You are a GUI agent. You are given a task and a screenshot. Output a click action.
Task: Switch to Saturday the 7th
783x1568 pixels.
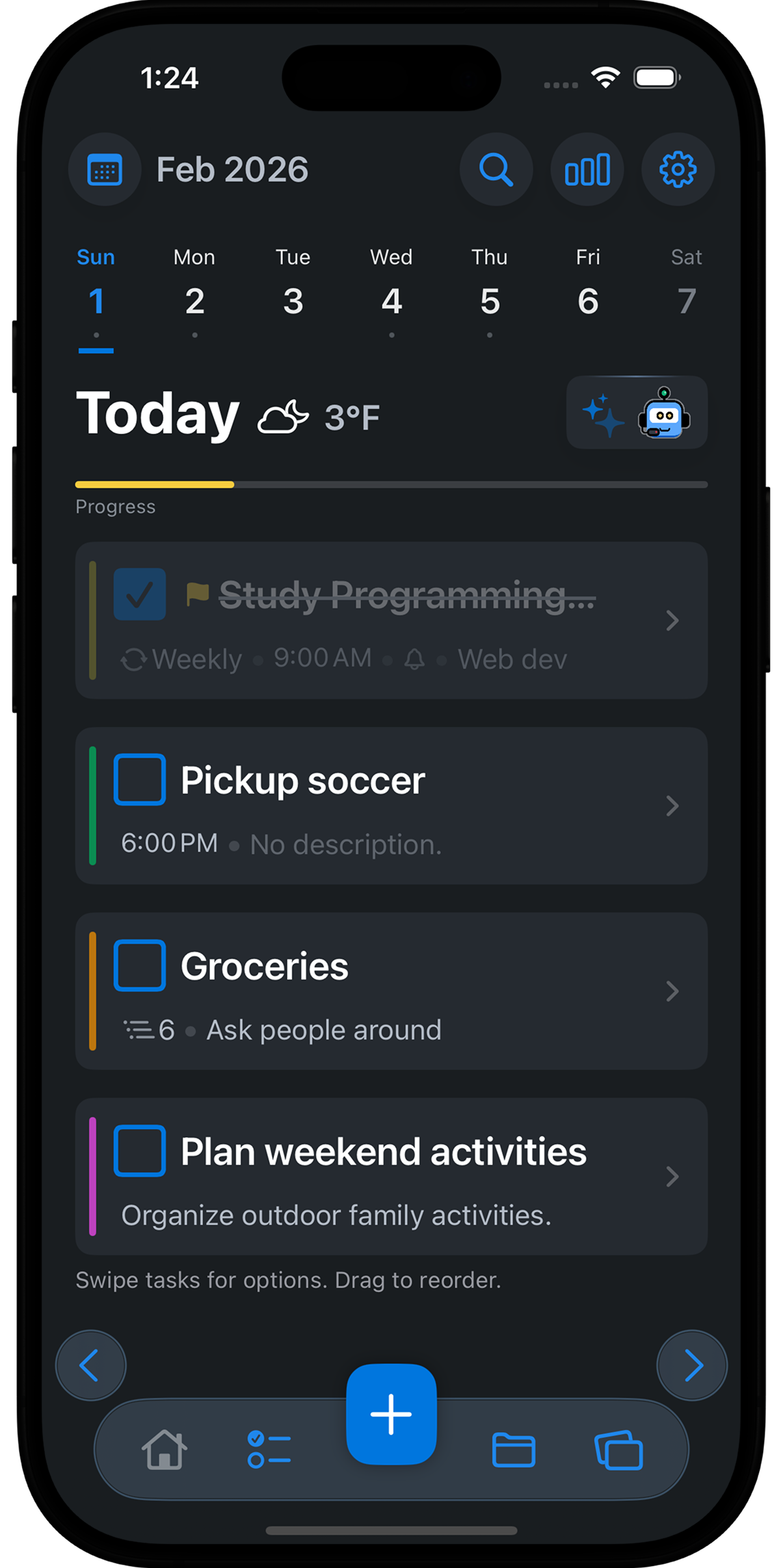[686, 301]
